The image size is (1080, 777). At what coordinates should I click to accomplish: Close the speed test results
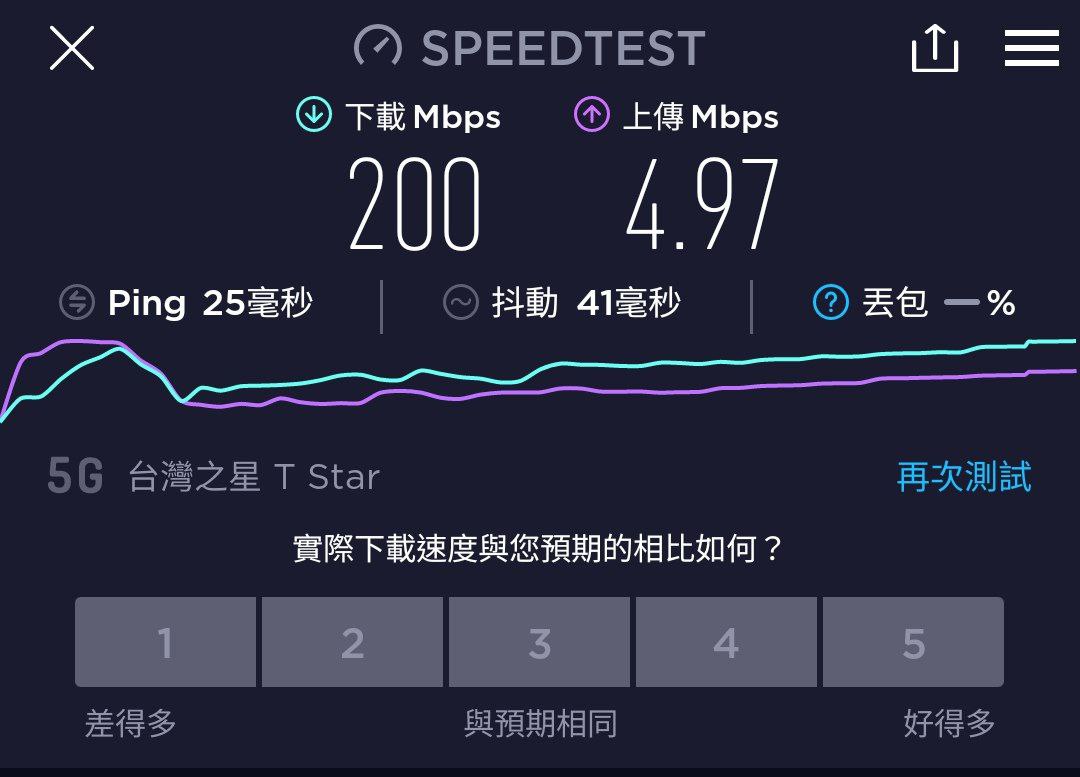click(72, 48)
